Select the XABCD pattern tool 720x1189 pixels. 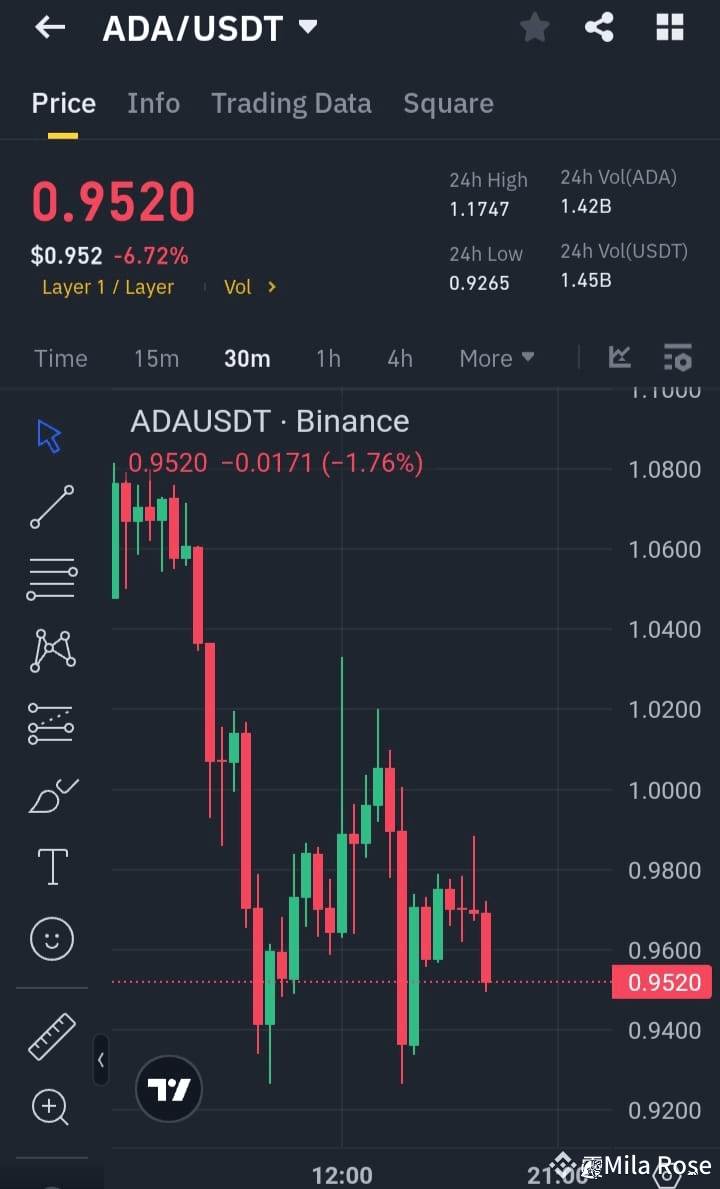(x=50, y=650)
